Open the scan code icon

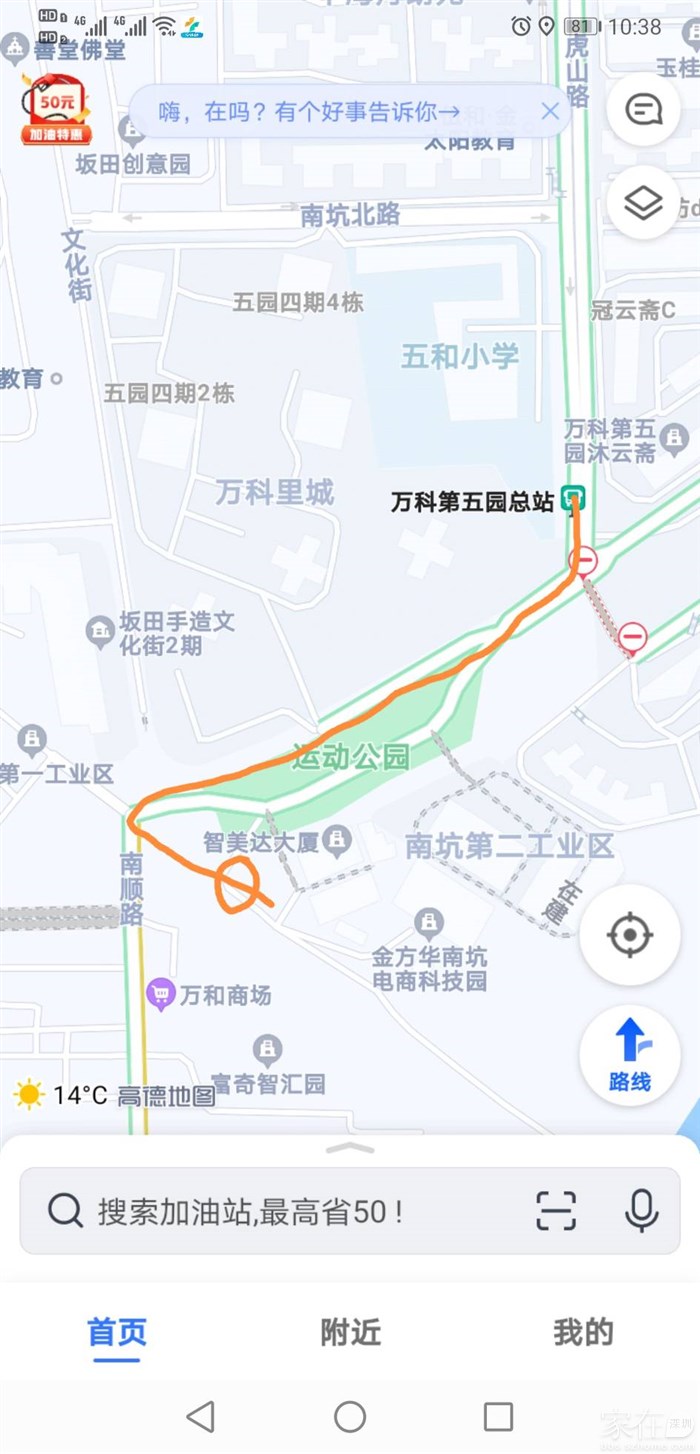tap(556, 1211)
